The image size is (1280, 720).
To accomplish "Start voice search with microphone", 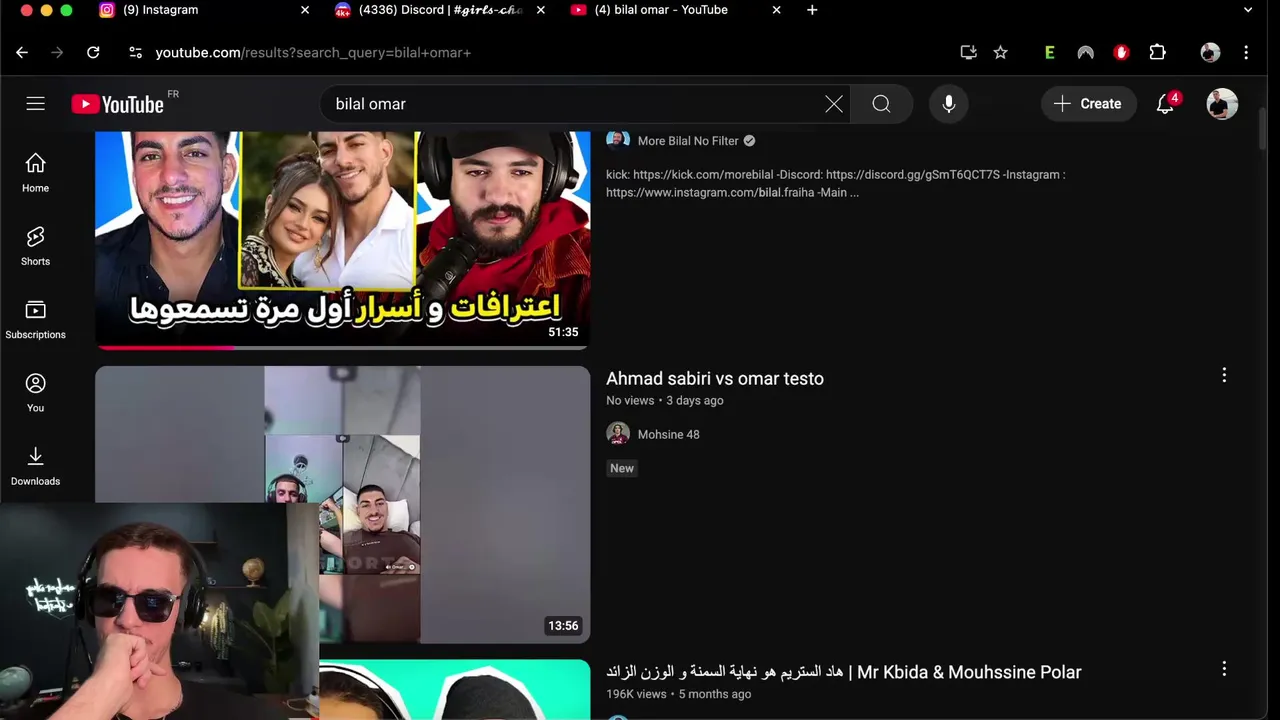I will coord(948,104).
